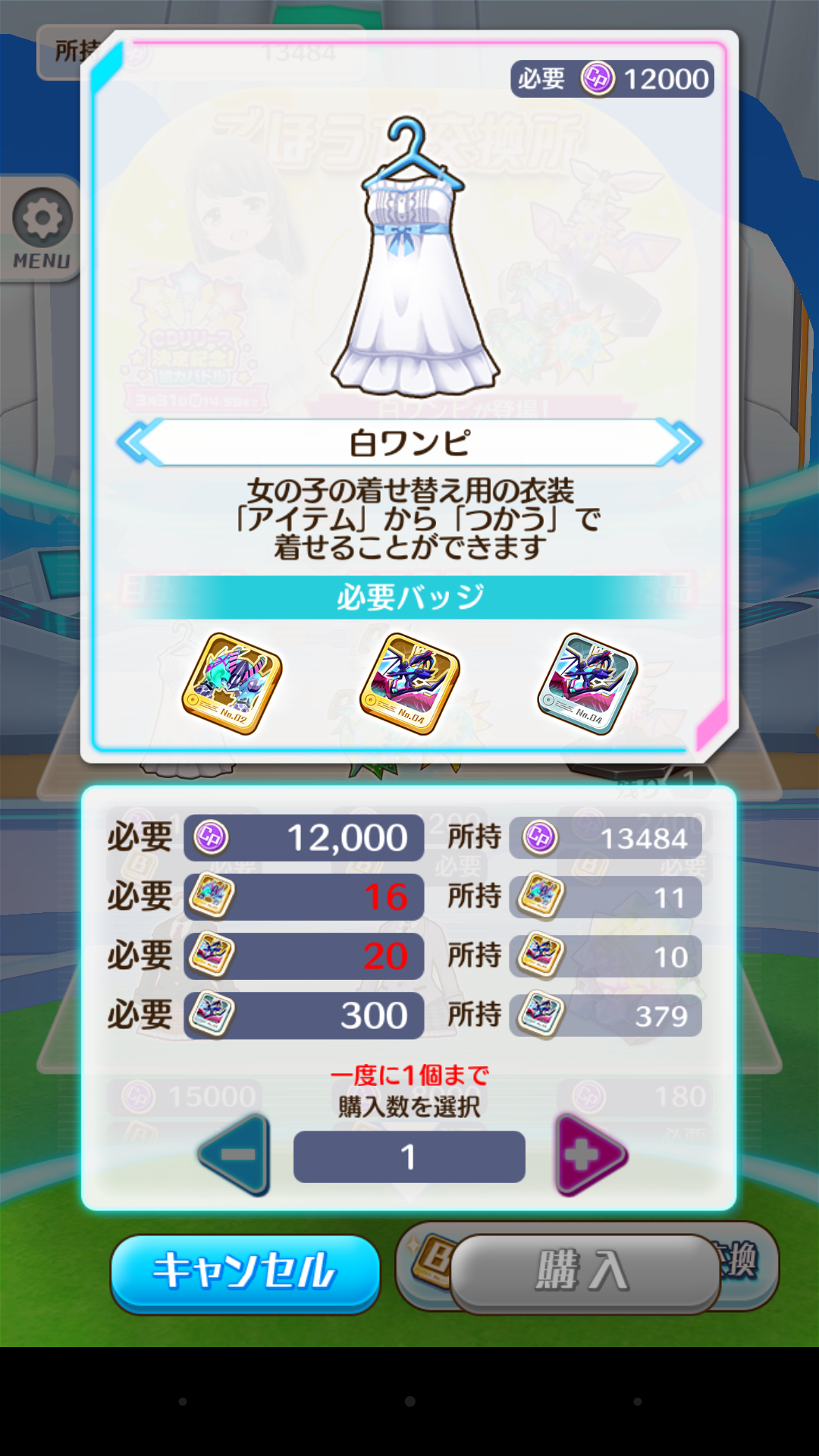Tap the キャンセル button
819x1456 pixels.
click(245, 1272)
